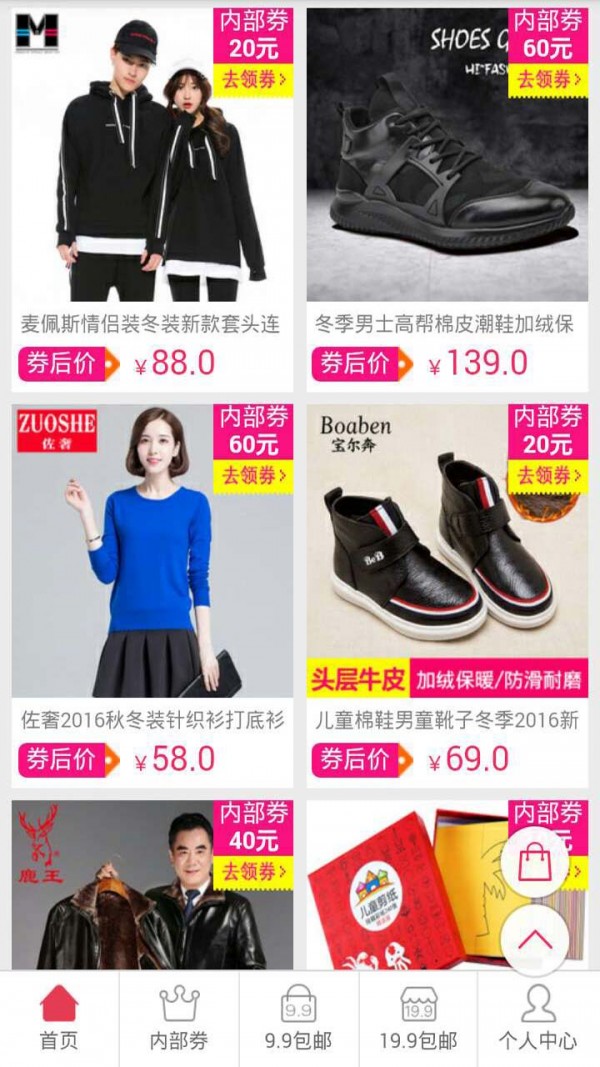600x1067 pixels.
Task: Open the 儿童剪纸 red box product
Action: click(400, 900)
